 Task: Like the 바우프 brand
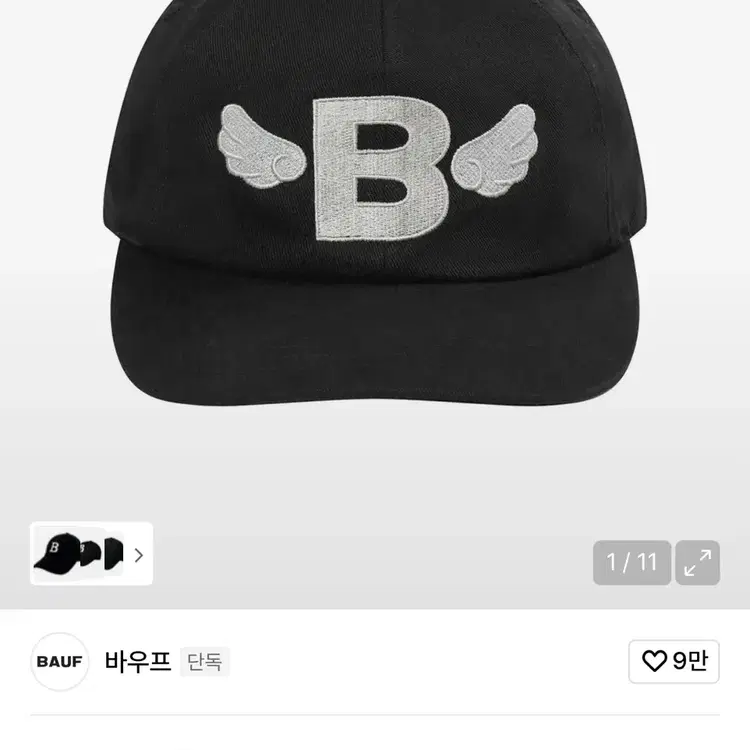(674, 661)
